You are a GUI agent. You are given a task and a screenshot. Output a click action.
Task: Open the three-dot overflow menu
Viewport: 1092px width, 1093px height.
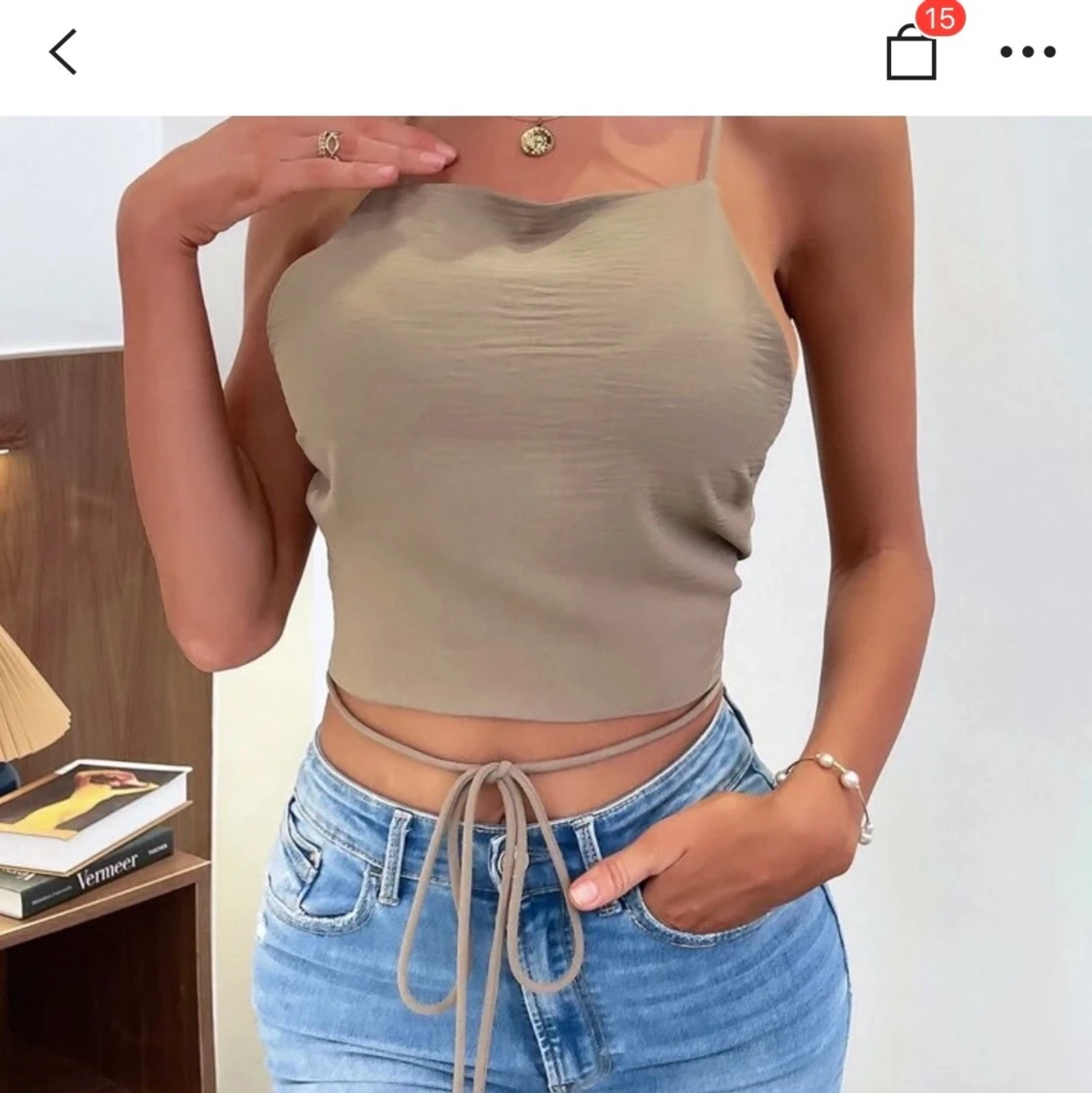pyautogui.click(x=1027, y=52)
